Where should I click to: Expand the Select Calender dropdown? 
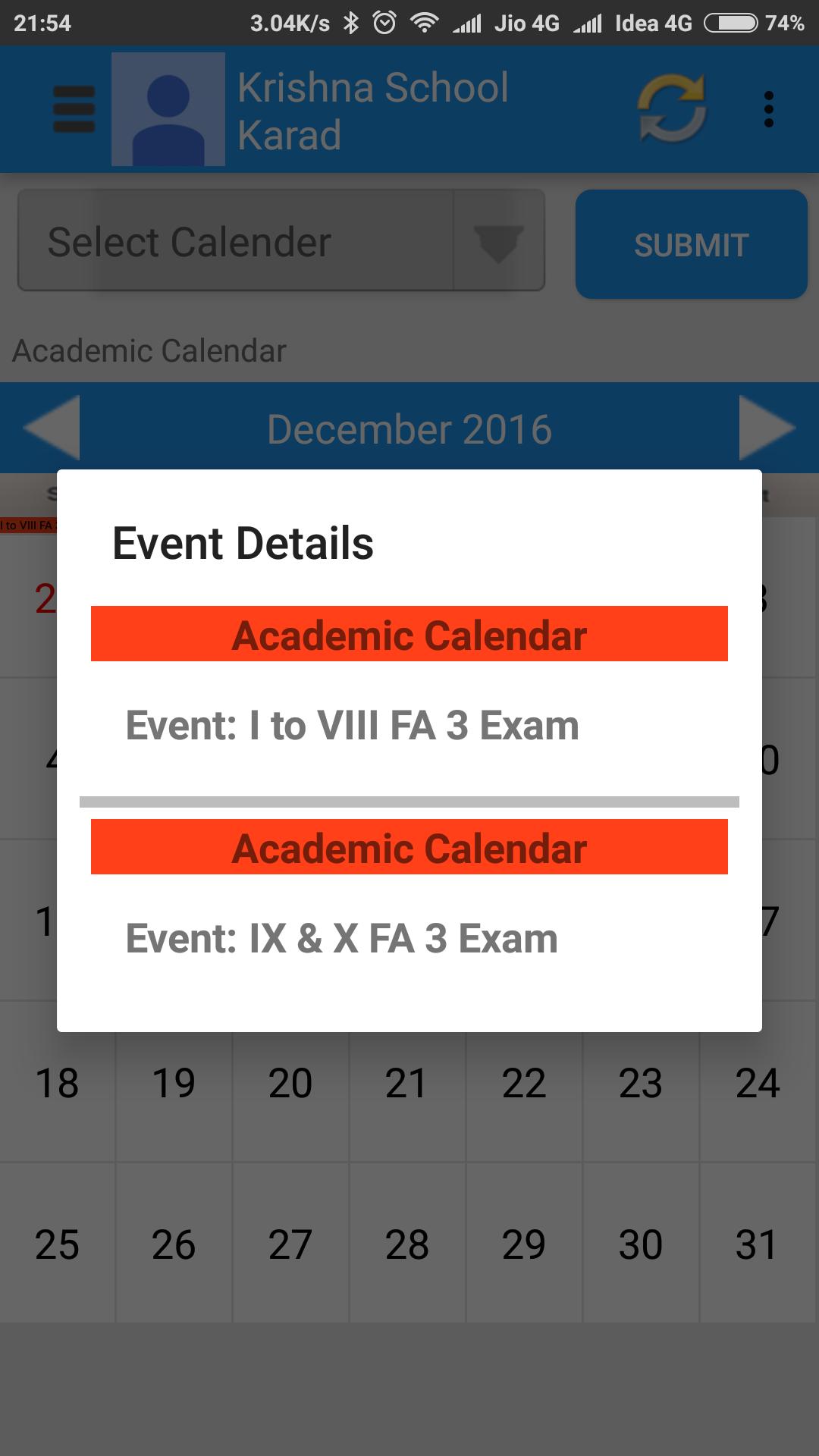coord(281,241)
